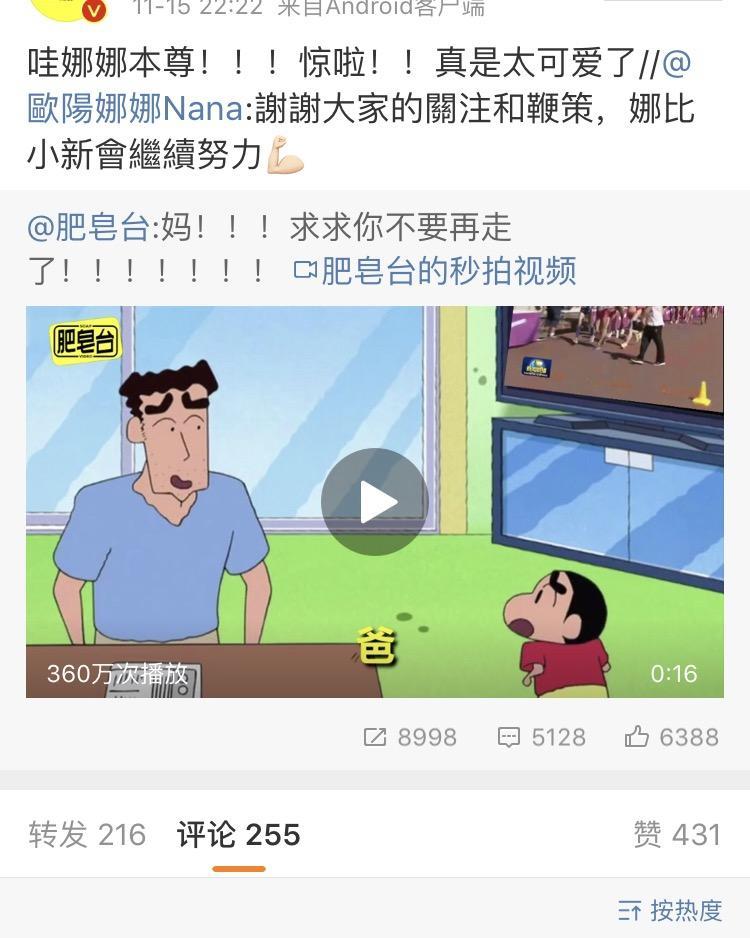Play the 肥皂台 video
750x938 pixels.
pos(374,502)
